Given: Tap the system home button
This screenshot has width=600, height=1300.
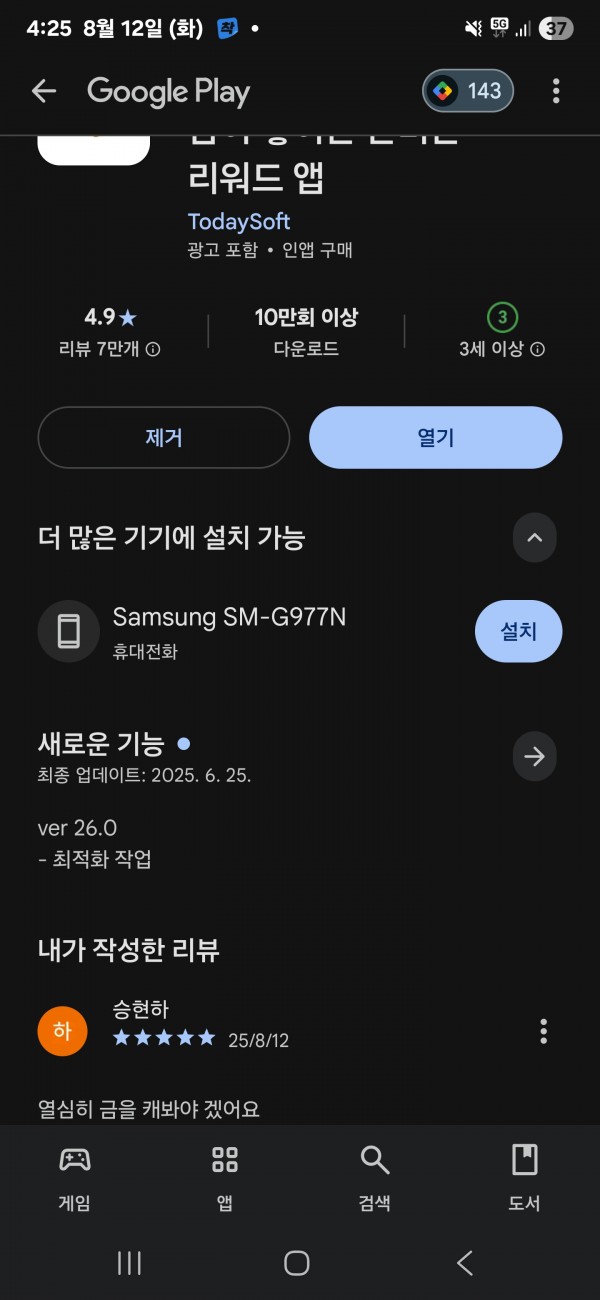Looking at the screenshot, I should point(297,1263).
